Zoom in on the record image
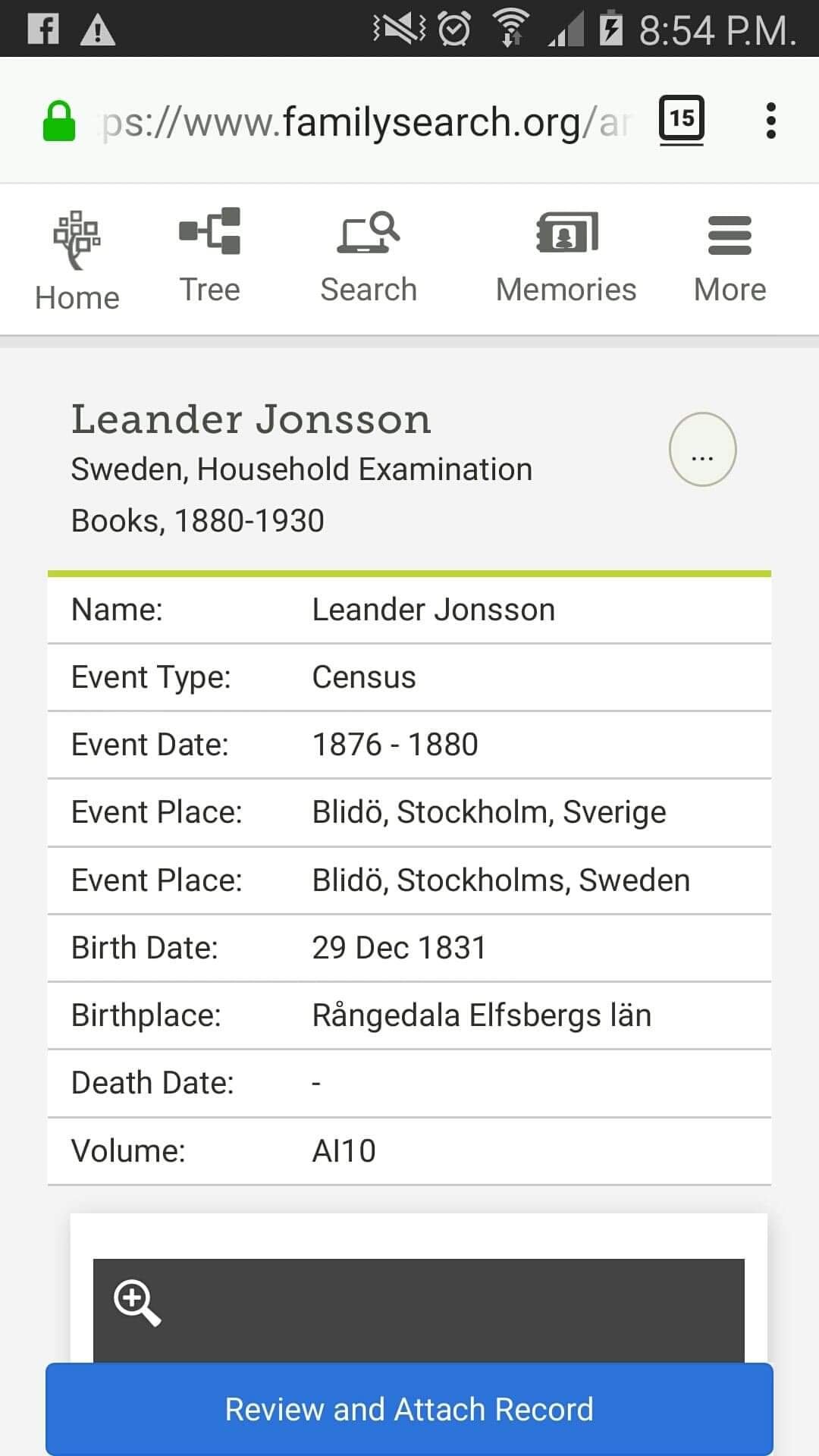Viewport: 819px width, 1456px height. (x=136, y=1303)
